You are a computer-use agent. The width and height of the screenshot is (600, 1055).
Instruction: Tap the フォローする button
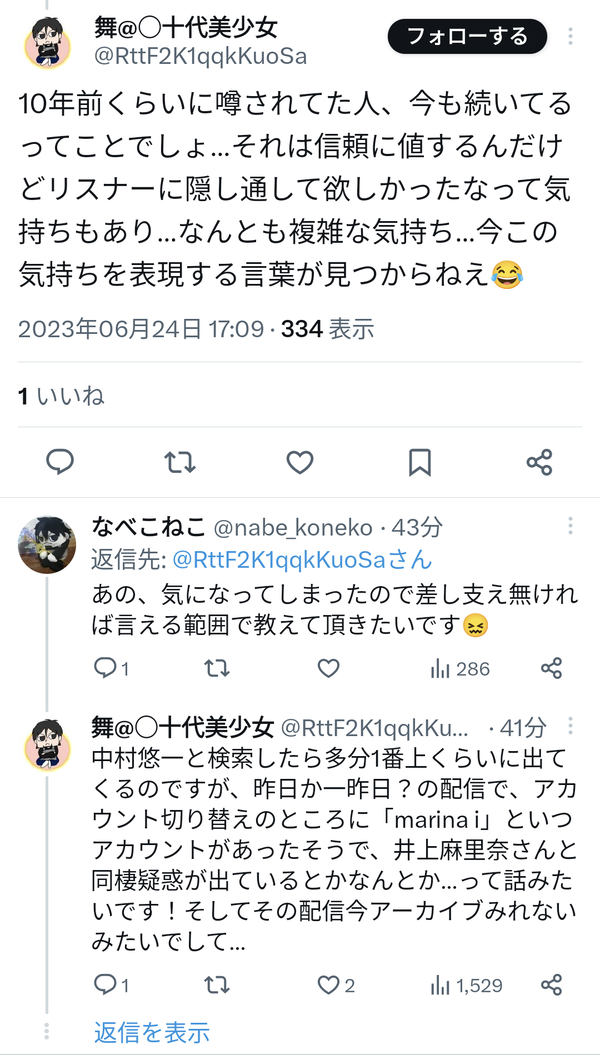coord(467,36)
